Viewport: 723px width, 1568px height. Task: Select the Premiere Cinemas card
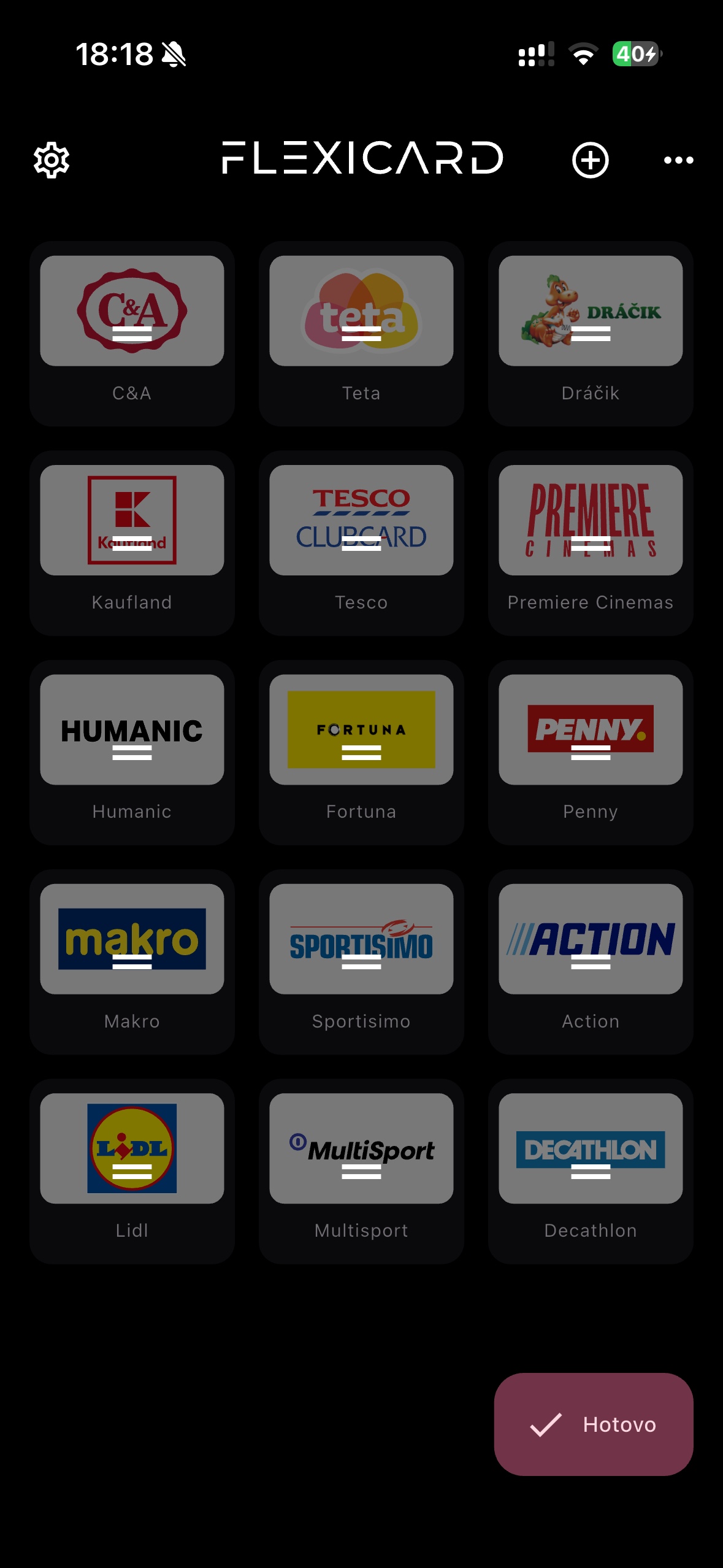click(x=591, y=543)
